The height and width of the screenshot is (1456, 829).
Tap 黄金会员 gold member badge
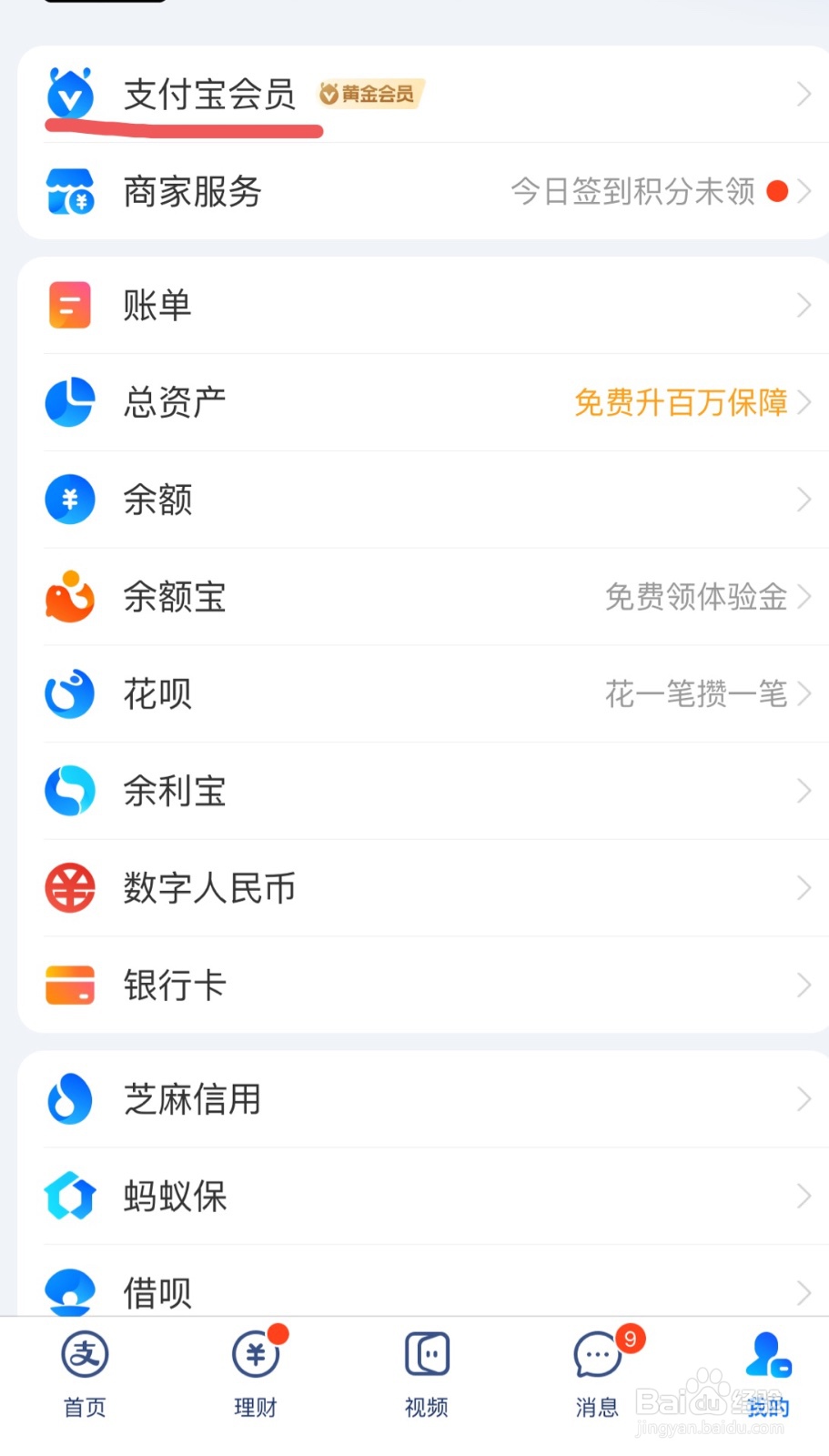click(369, 92)
